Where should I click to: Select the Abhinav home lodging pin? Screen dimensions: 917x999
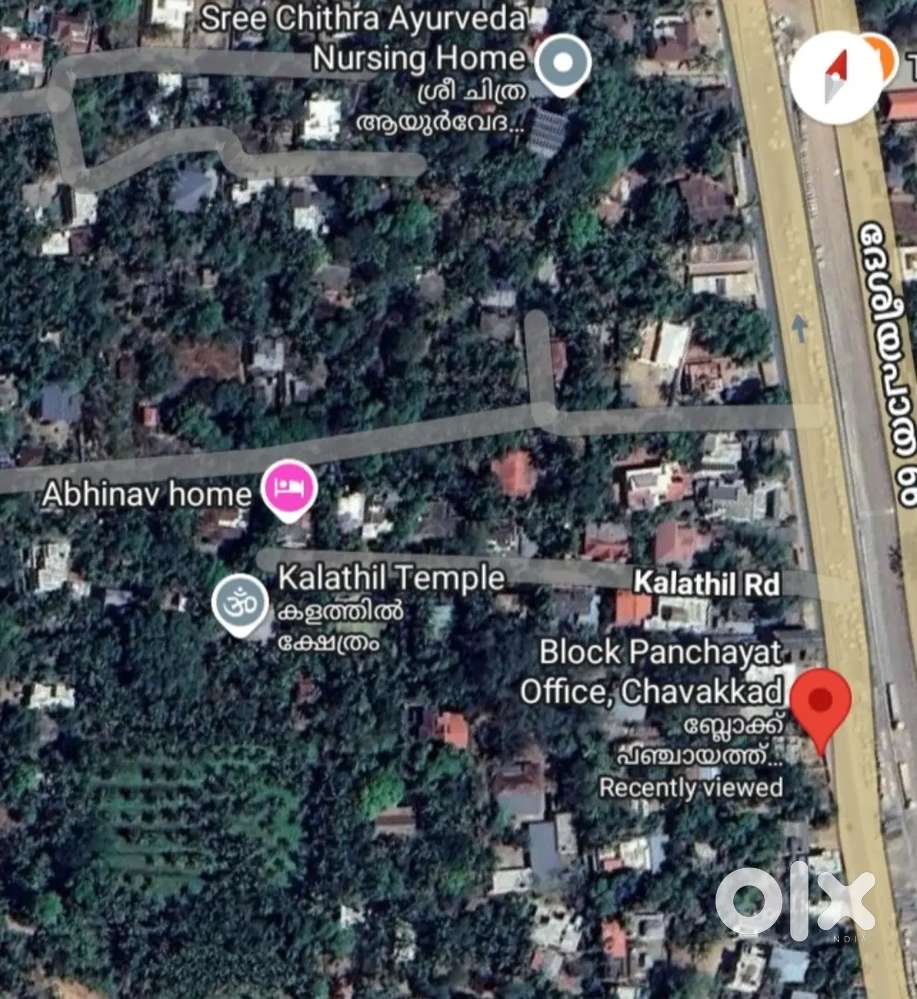289,489
